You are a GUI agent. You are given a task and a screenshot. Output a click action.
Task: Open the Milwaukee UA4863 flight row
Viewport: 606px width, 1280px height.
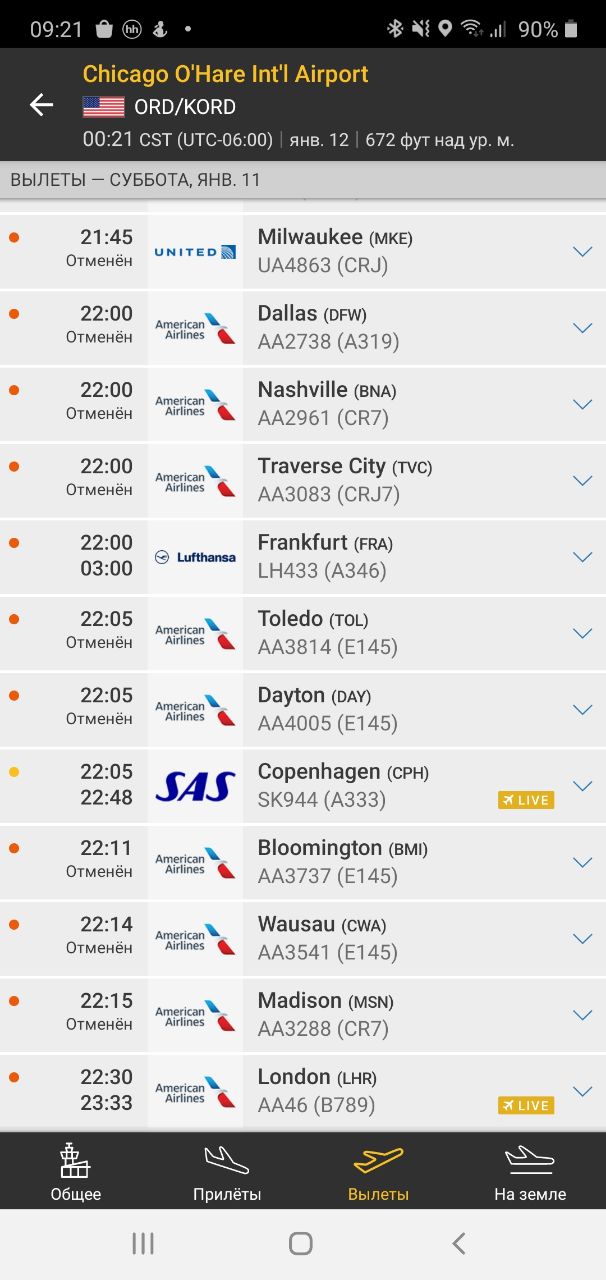pyautogui.click(x=303, y=251)
